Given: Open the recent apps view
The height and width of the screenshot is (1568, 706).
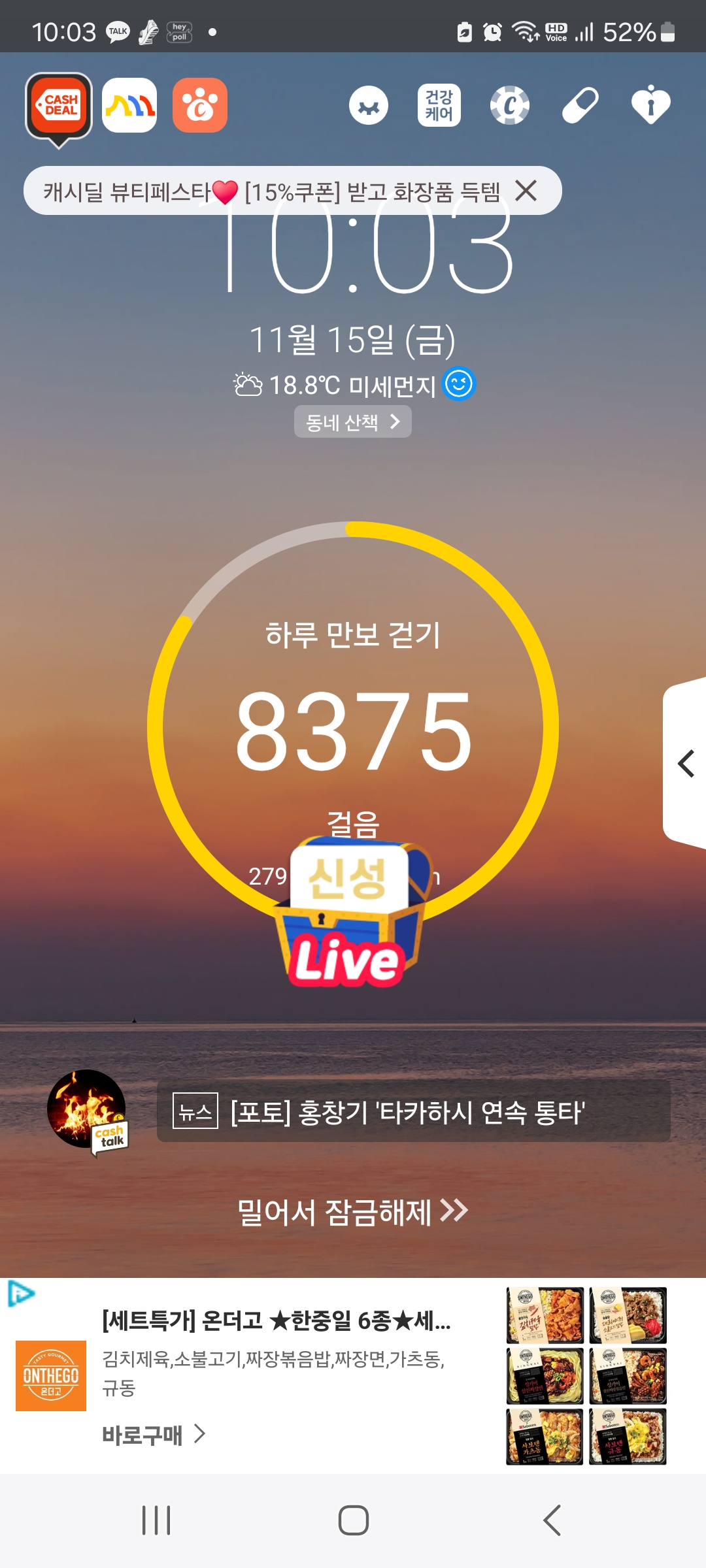Looking at the screenshot, I should click(x=156, y=1520).
